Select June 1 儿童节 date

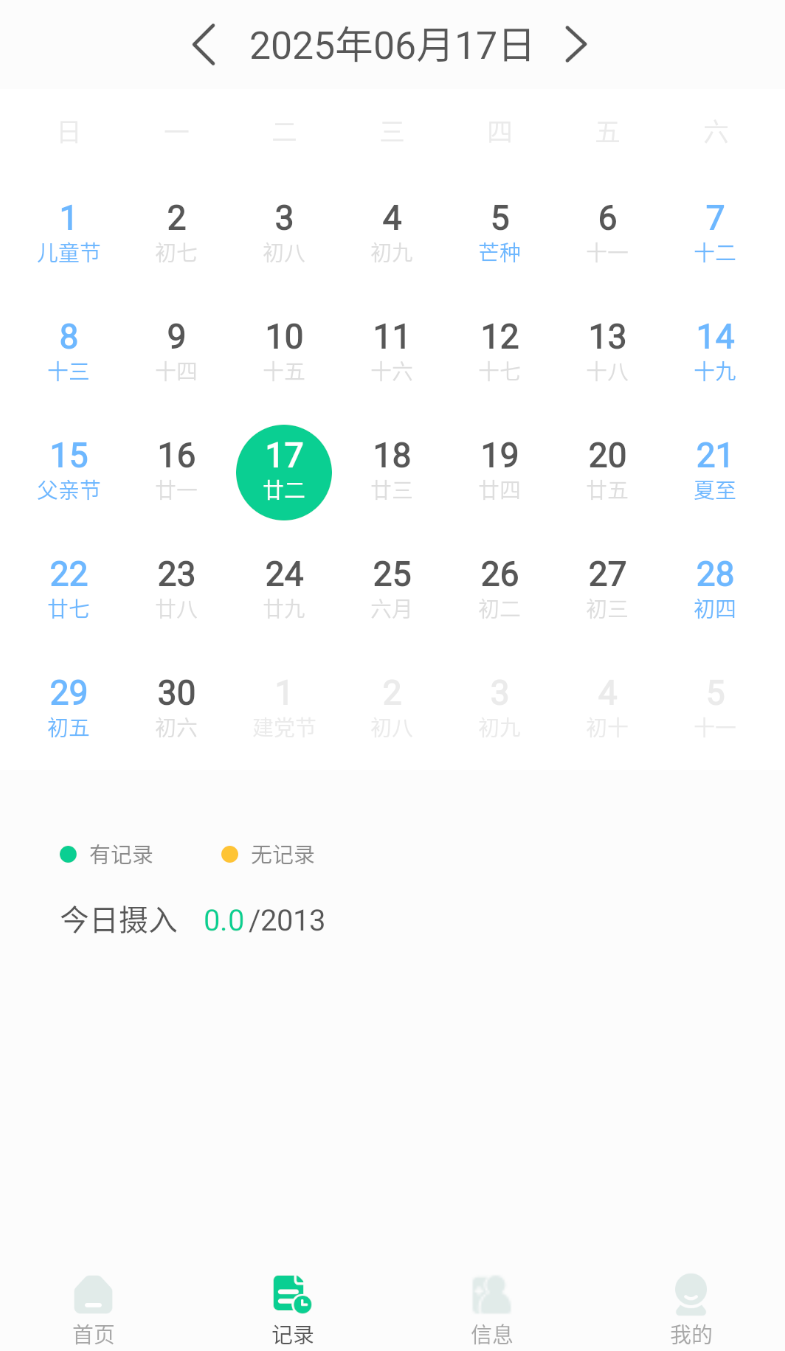tap(68, 232)
